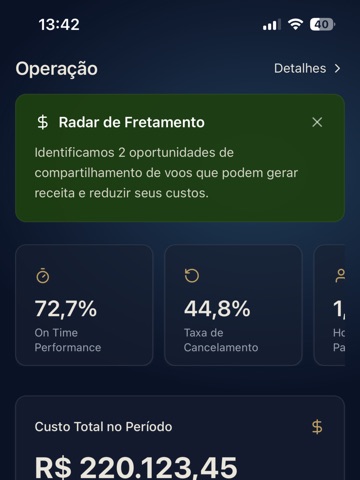Open the Custo Total no Período card
360x480 pixels.
click(180, 438)
